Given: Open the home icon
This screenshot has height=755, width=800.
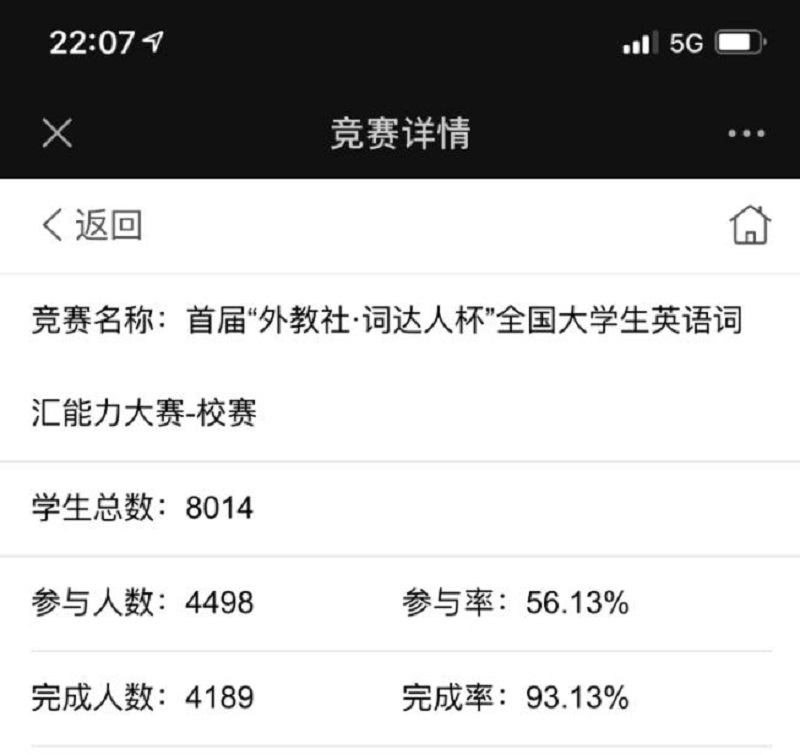Looking at the screenshot, I should [x=751, y=226].
